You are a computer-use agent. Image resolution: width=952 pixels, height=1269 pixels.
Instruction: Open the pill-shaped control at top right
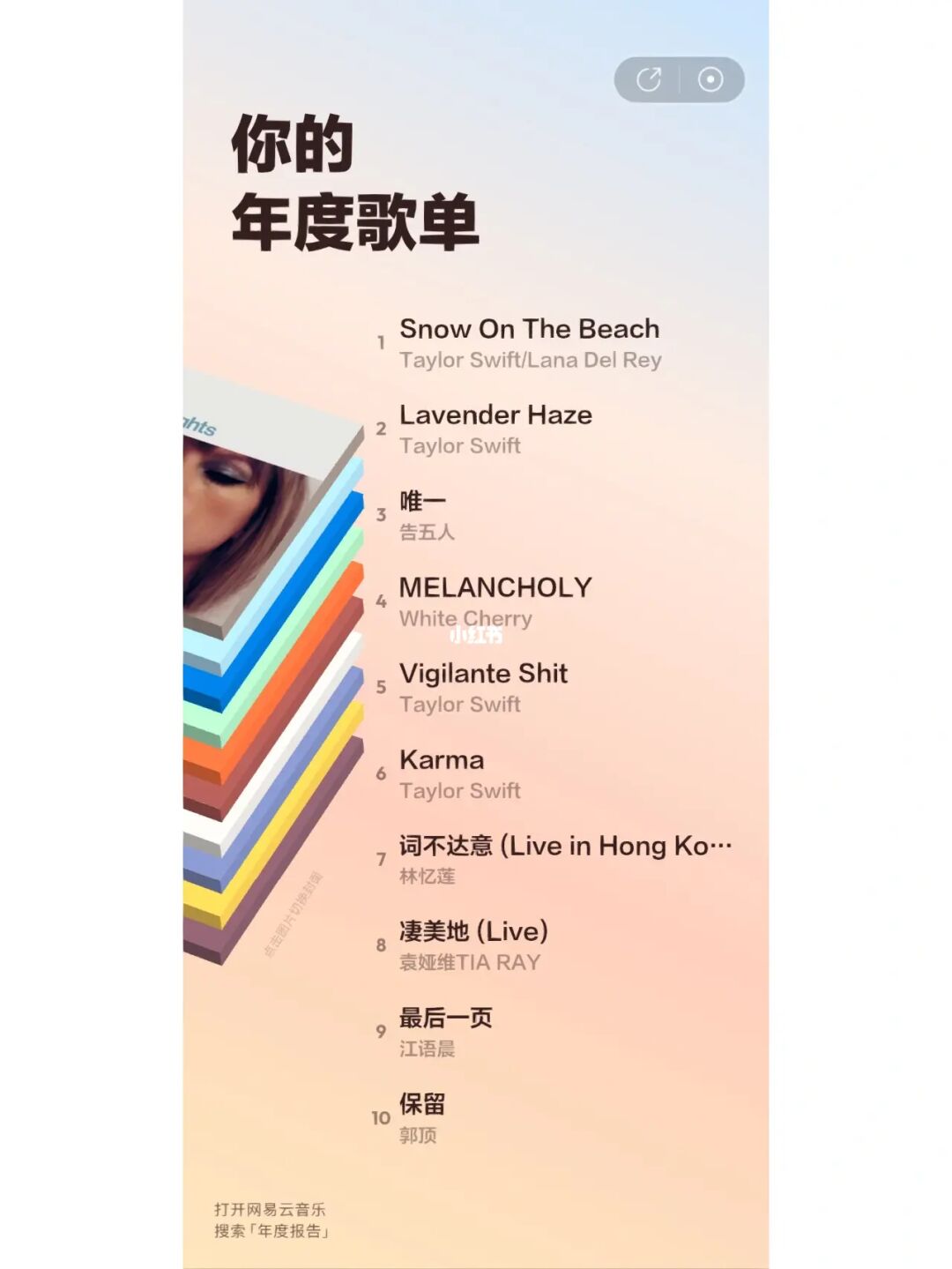(681, 81)
